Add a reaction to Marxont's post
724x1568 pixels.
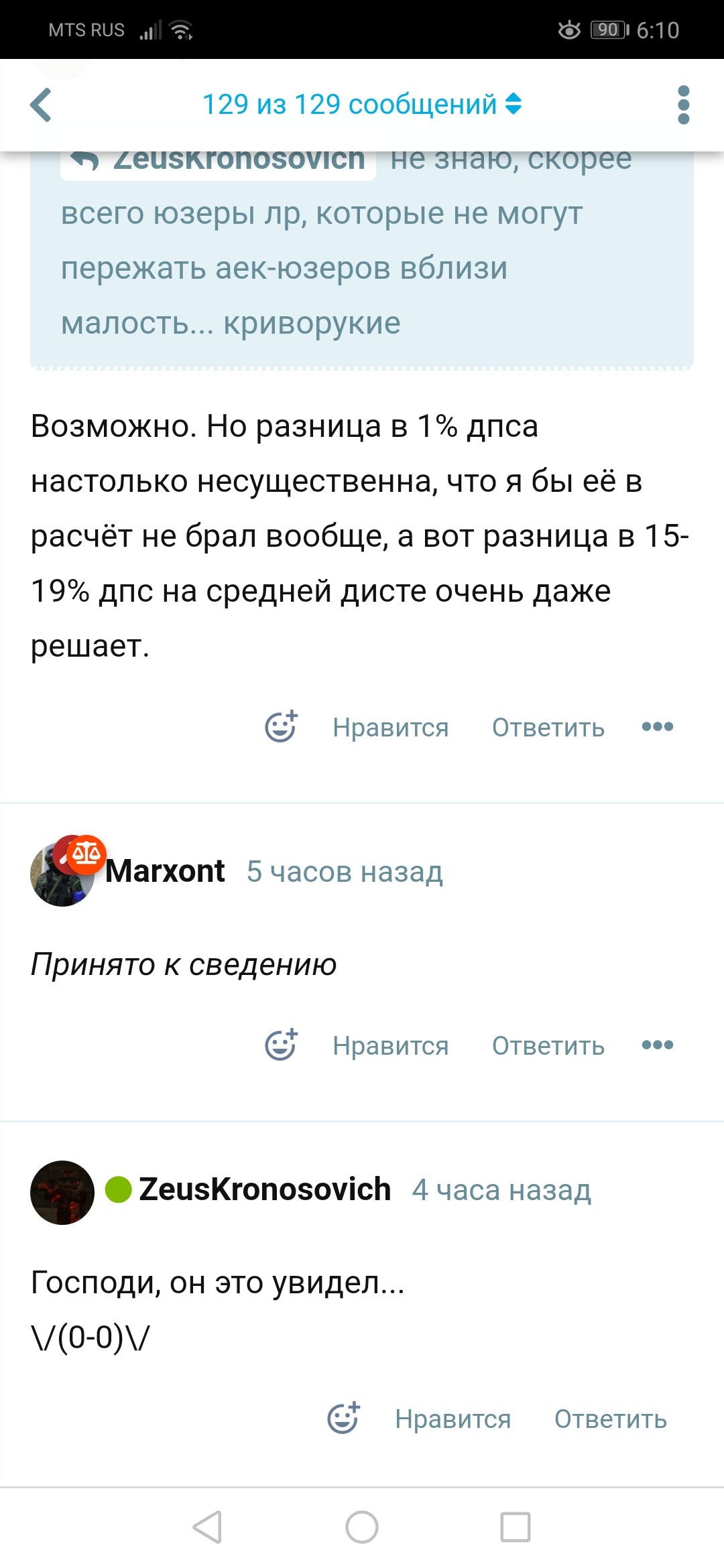(x=281, y=1045)
